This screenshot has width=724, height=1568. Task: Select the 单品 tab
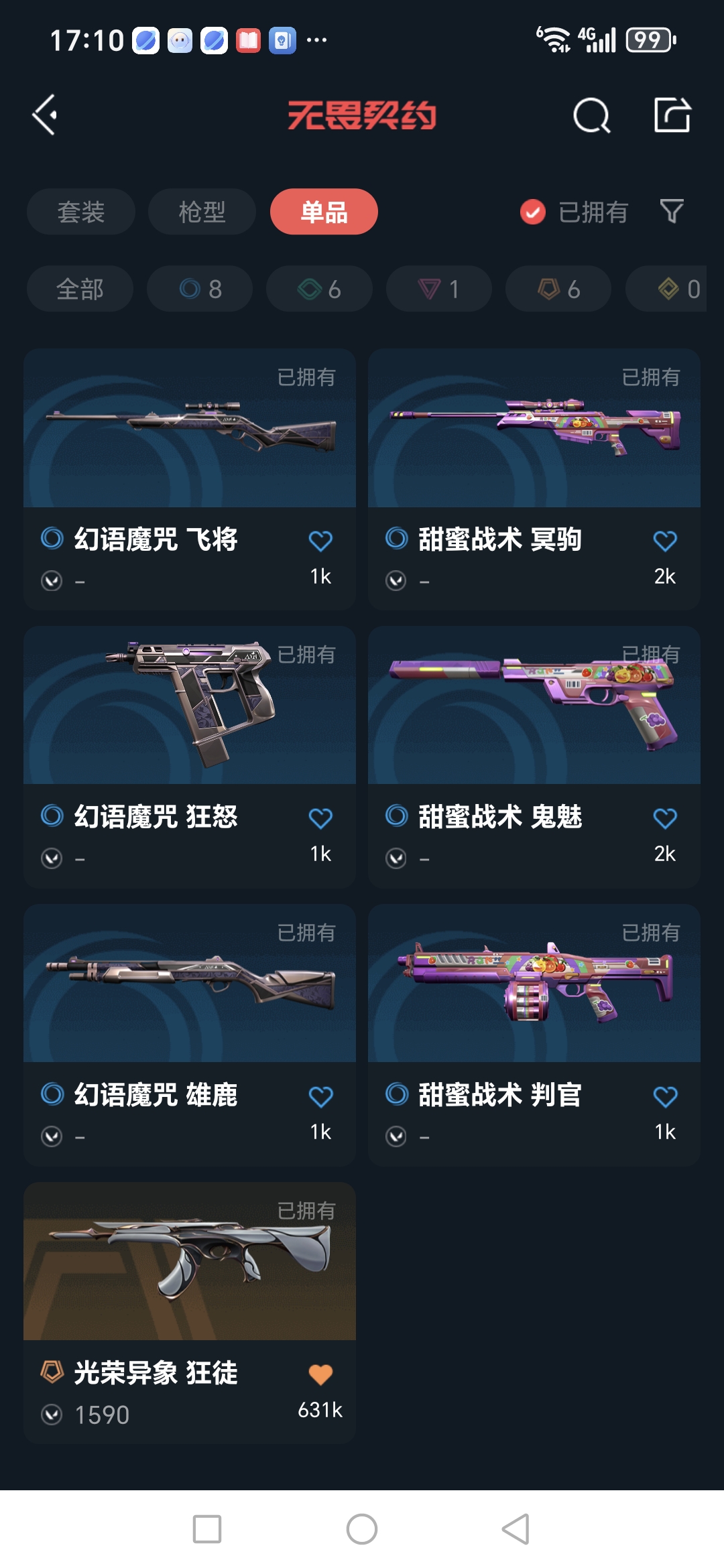pos(324,212)
